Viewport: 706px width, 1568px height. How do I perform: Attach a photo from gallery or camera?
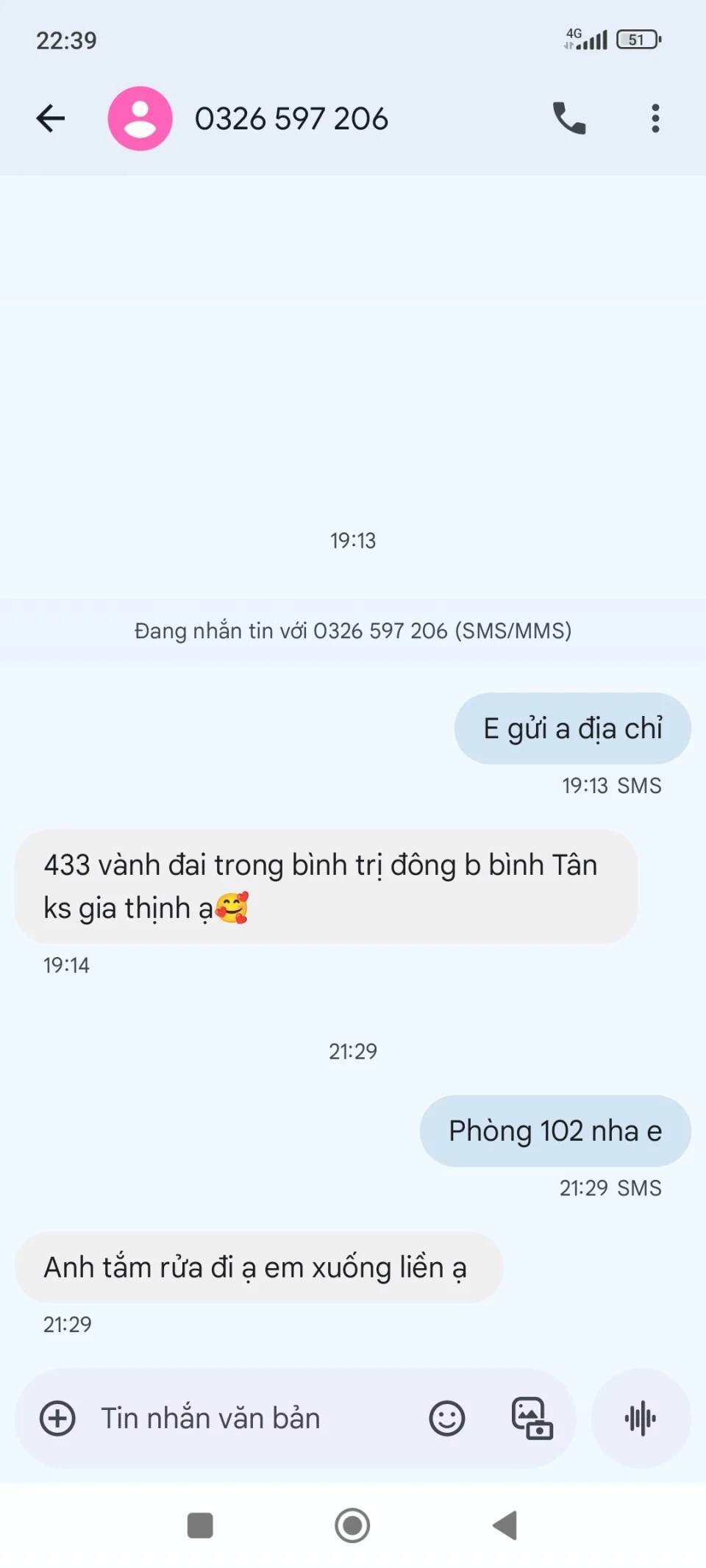pyautogui.click(x=532, y=1418)
